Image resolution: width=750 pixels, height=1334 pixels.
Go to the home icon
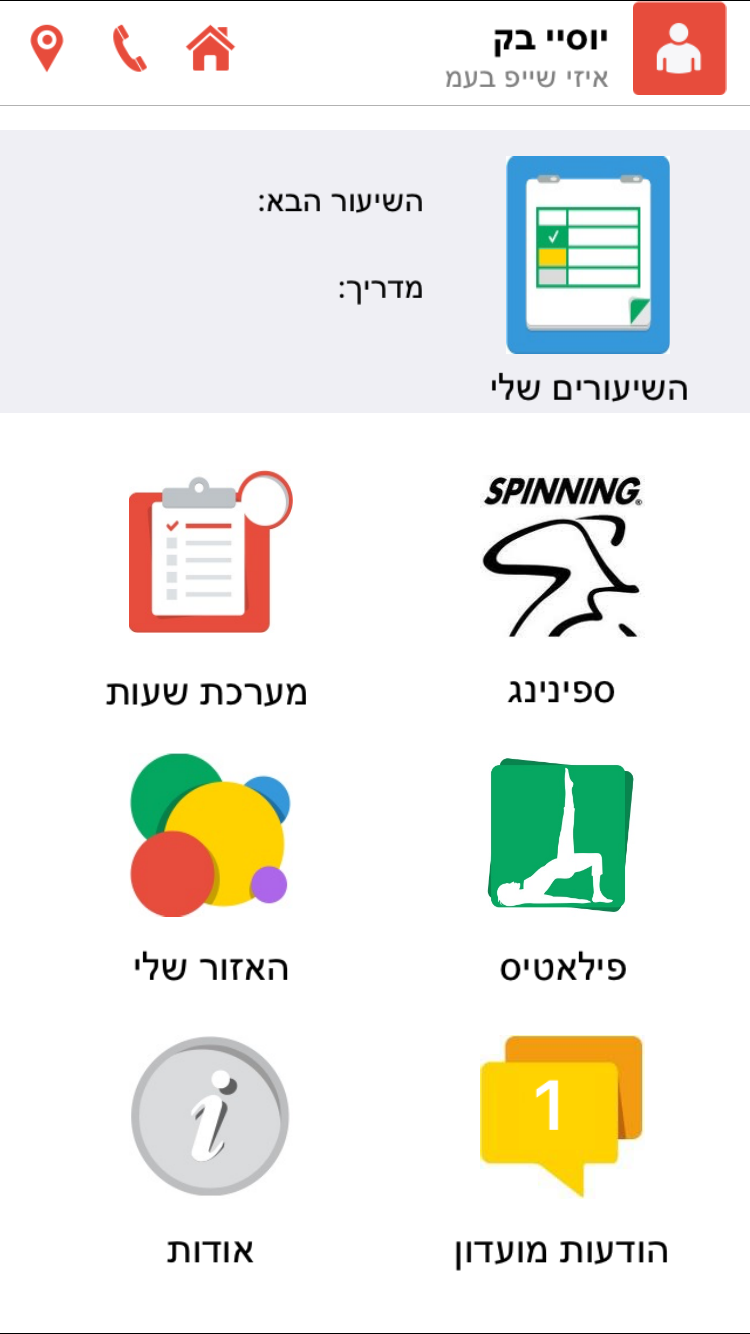click(x=211, y=49)
